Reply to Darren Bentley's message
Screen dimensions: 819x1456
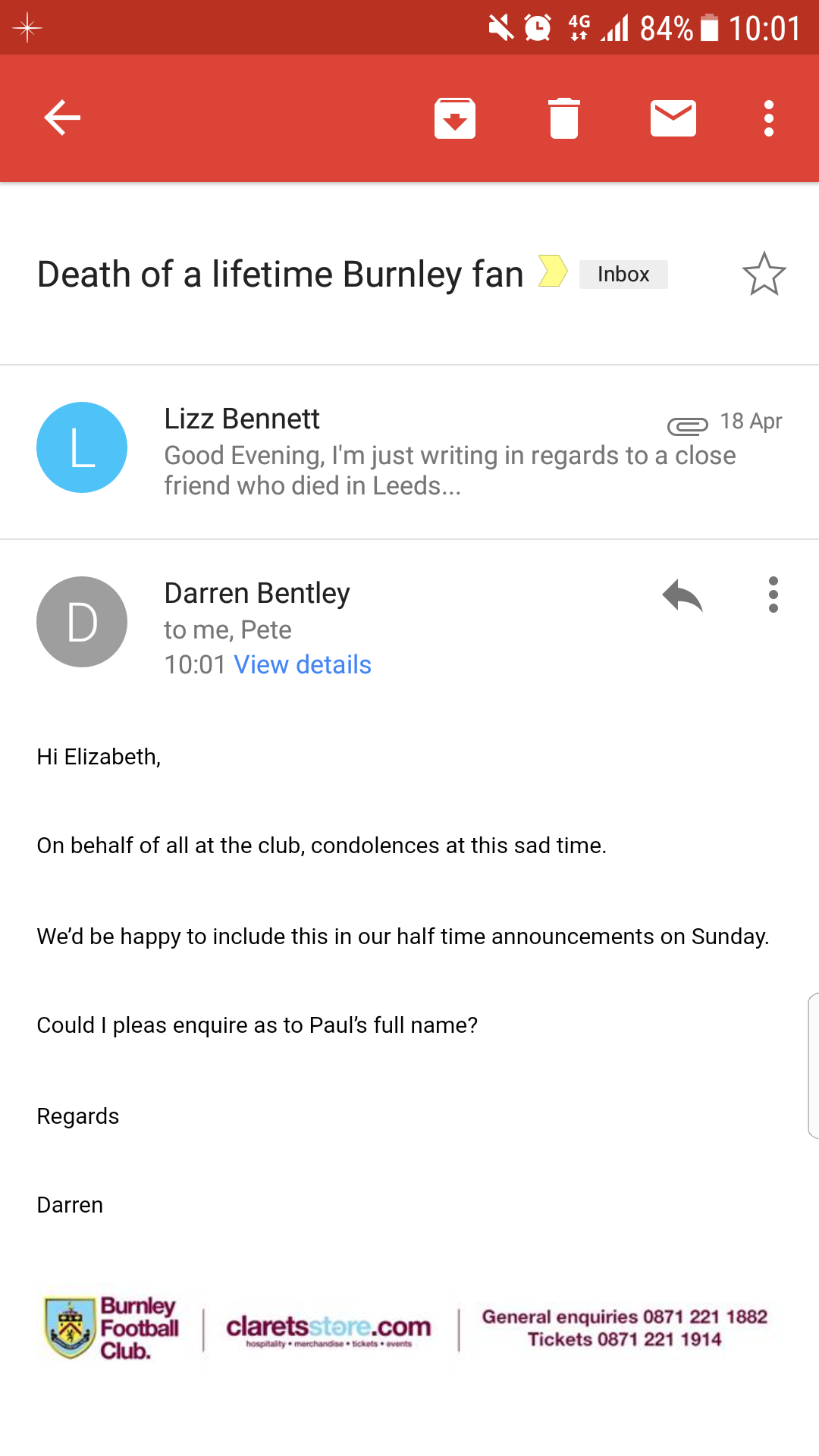(x=682, y=595)
